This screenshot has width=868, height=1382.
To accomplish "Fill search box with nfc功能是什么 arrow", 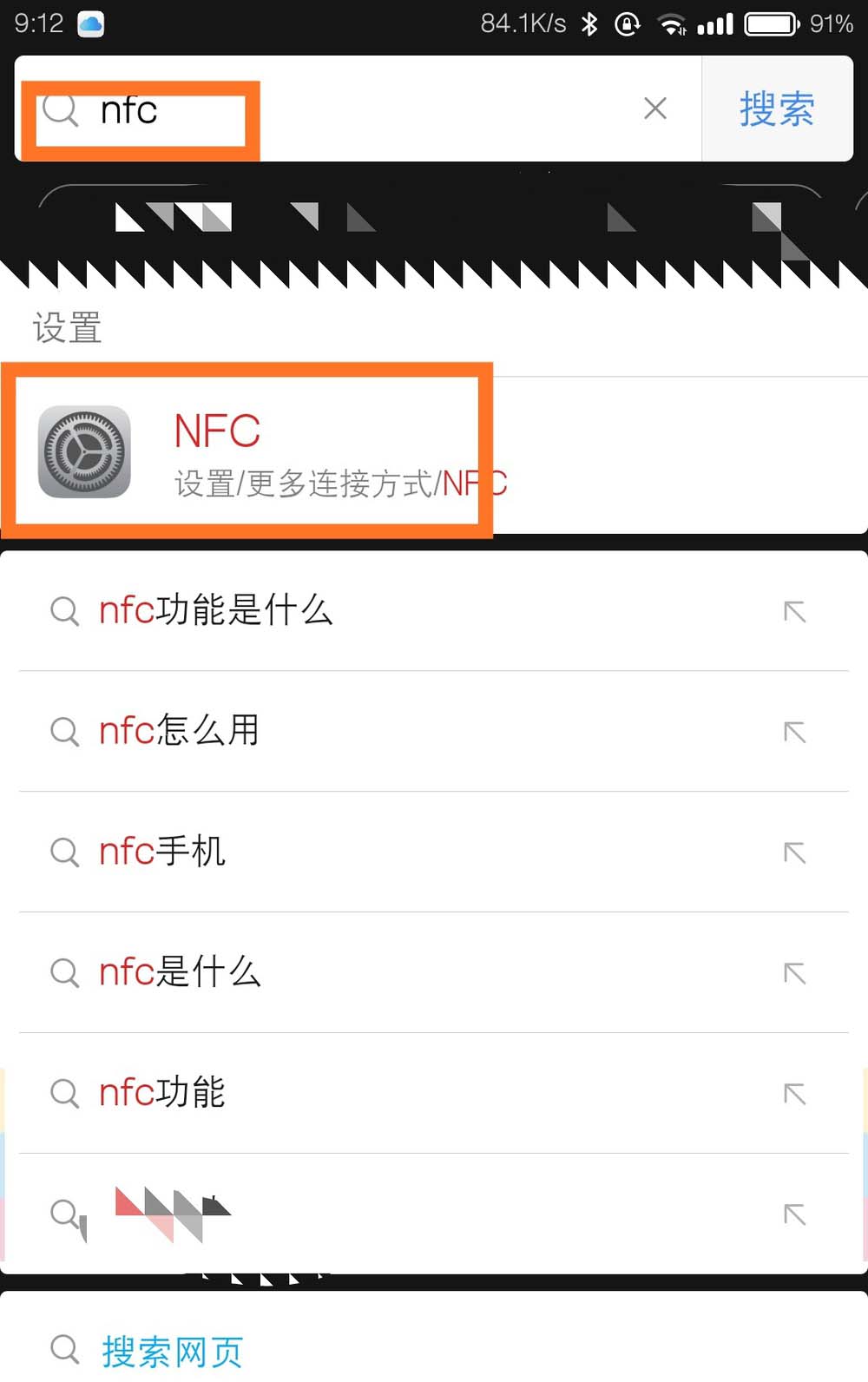I will click(794, 611).
